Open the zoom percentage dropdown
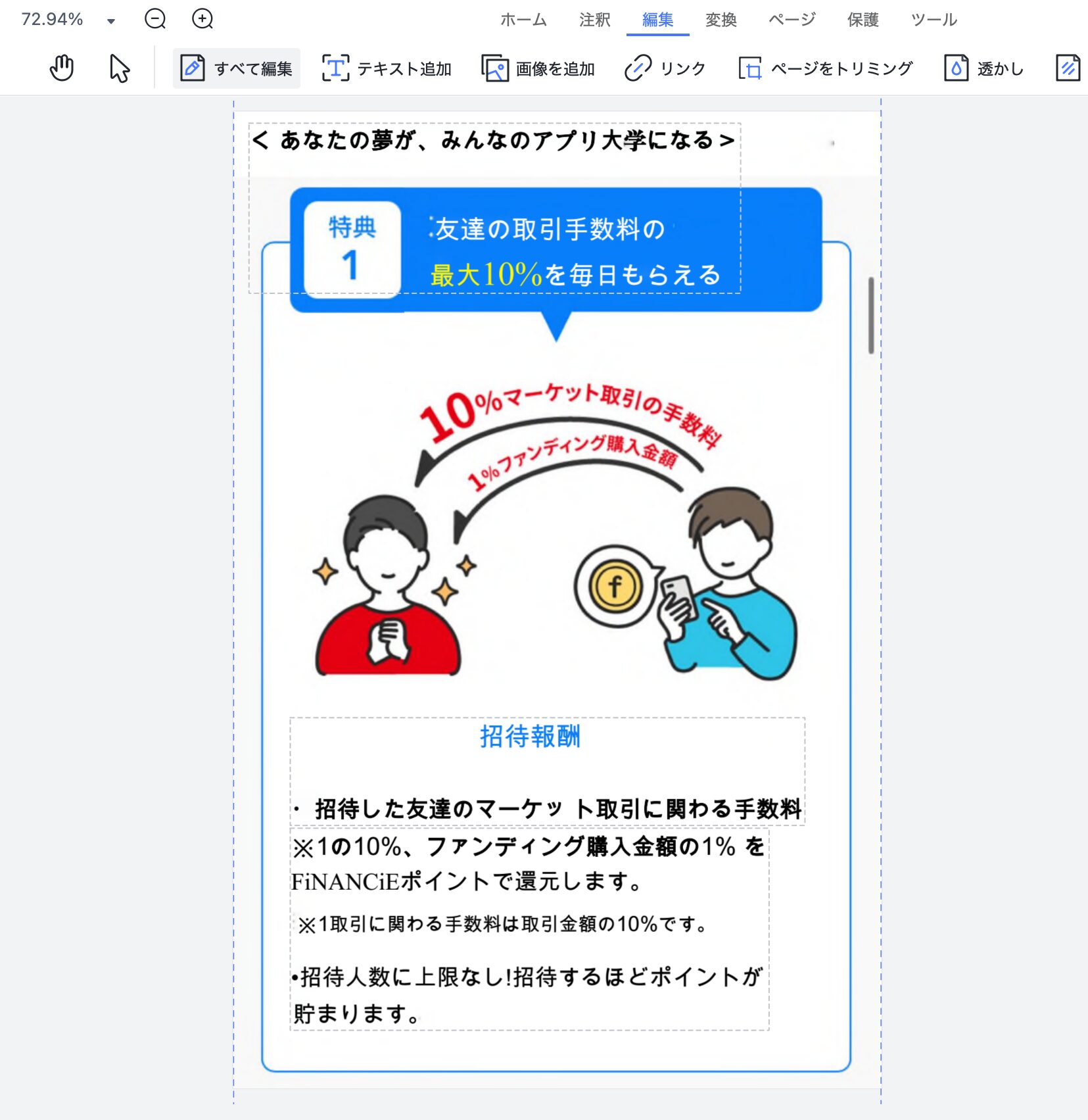1088x1120 pixels. click(x=110, y=21)
